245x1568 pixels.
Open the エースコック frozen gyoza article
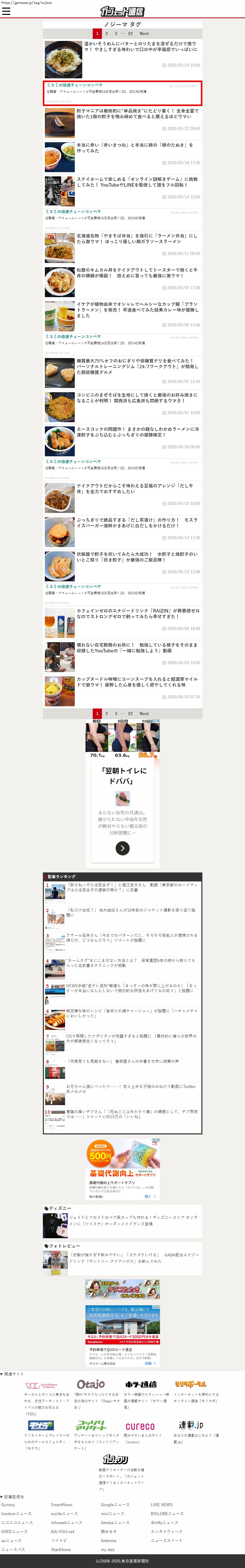[x=137, y=432]
